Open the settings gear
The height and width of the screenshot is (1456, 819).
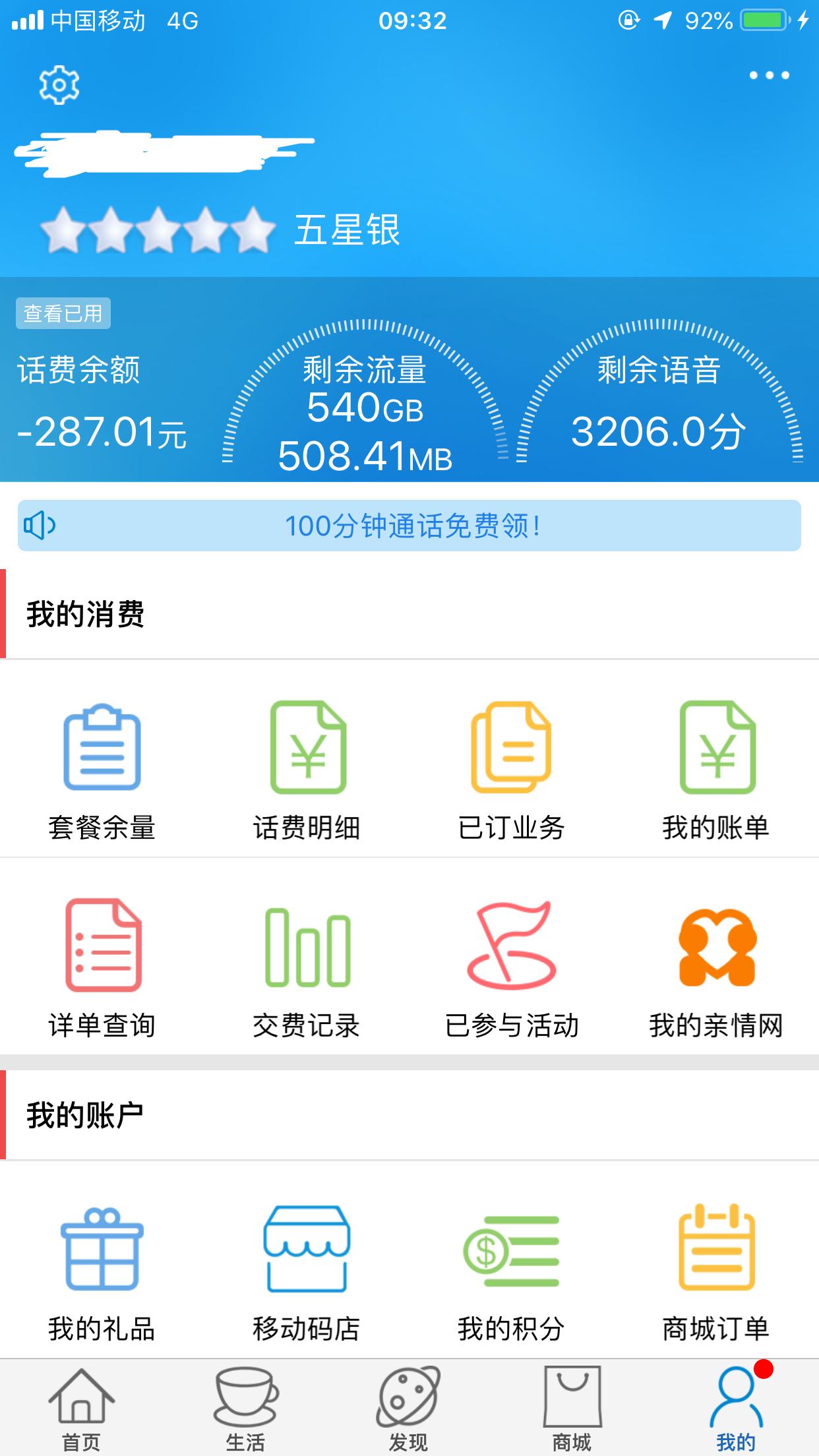click(58, 86)
